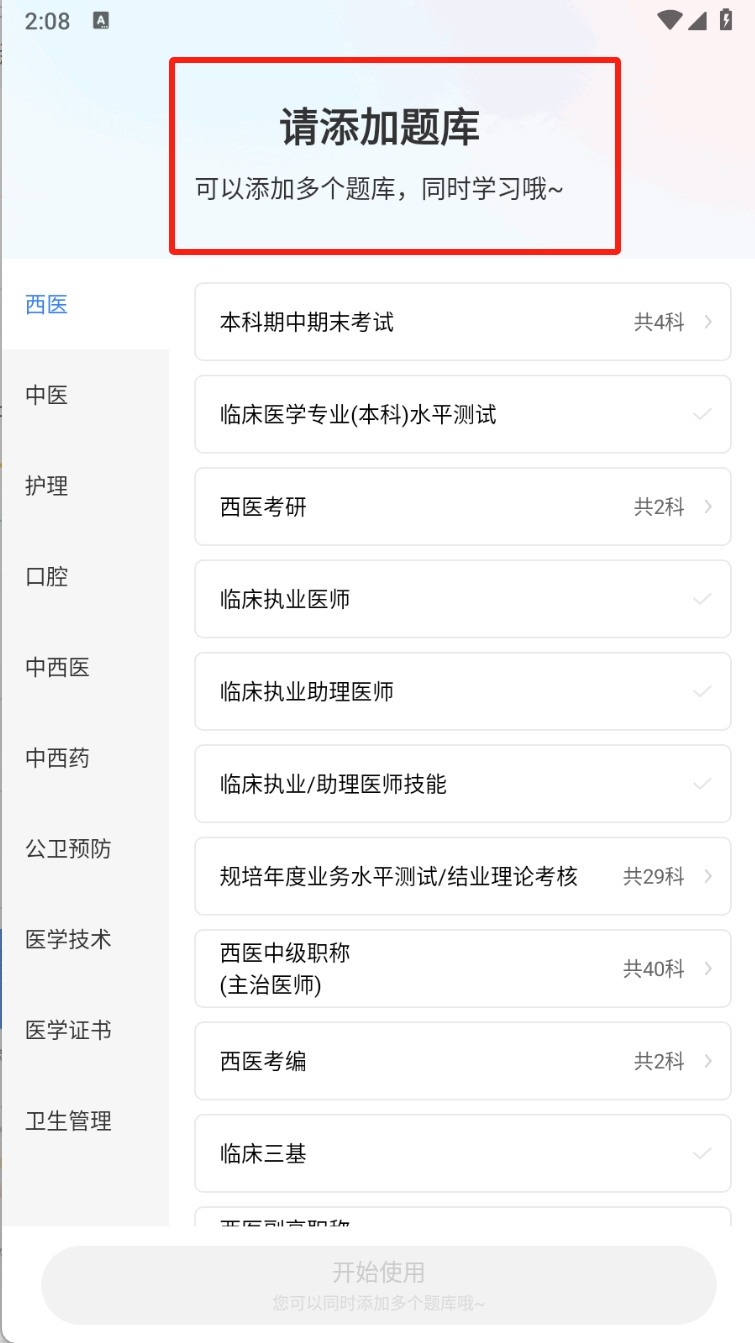Select 临床执业医师 question bank

coord(462,599)
